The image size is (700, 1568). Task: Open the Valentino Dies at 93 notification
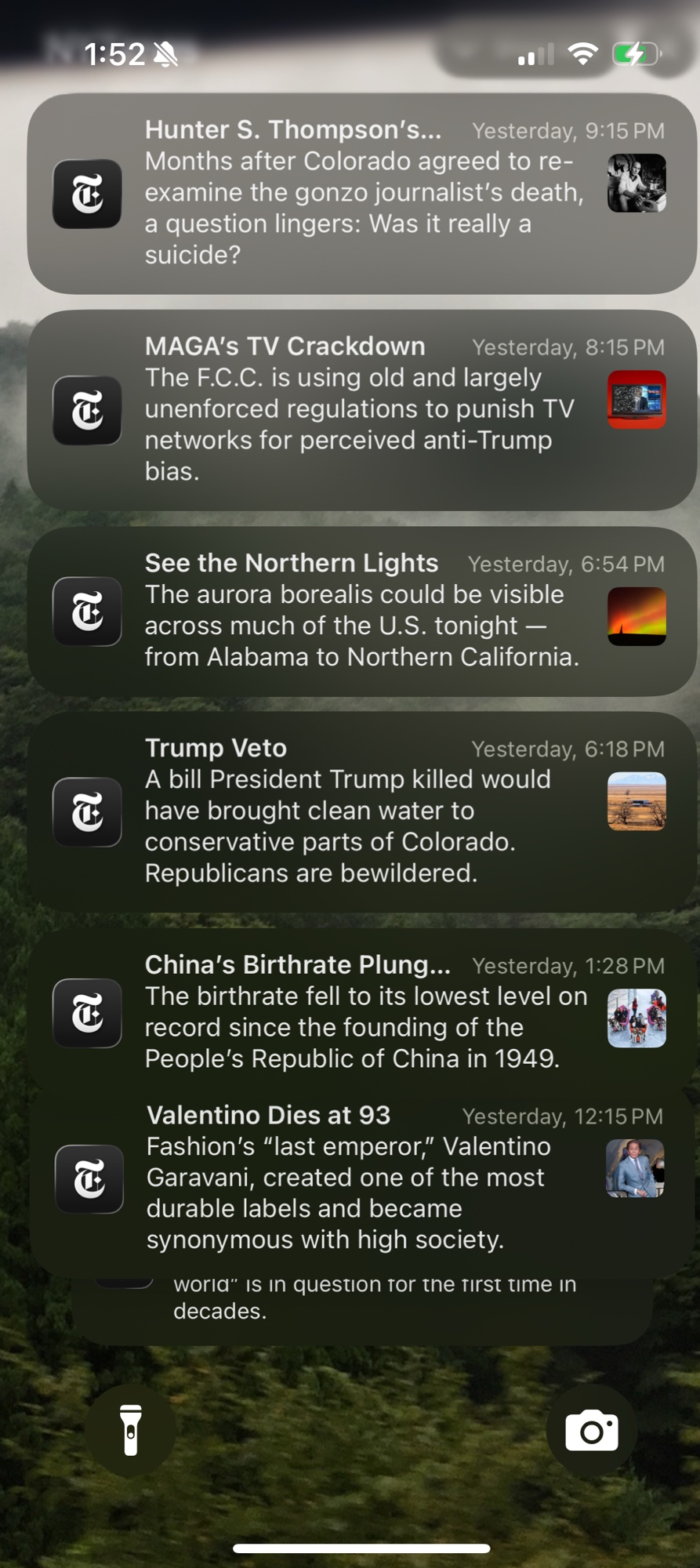[362, 1178]
